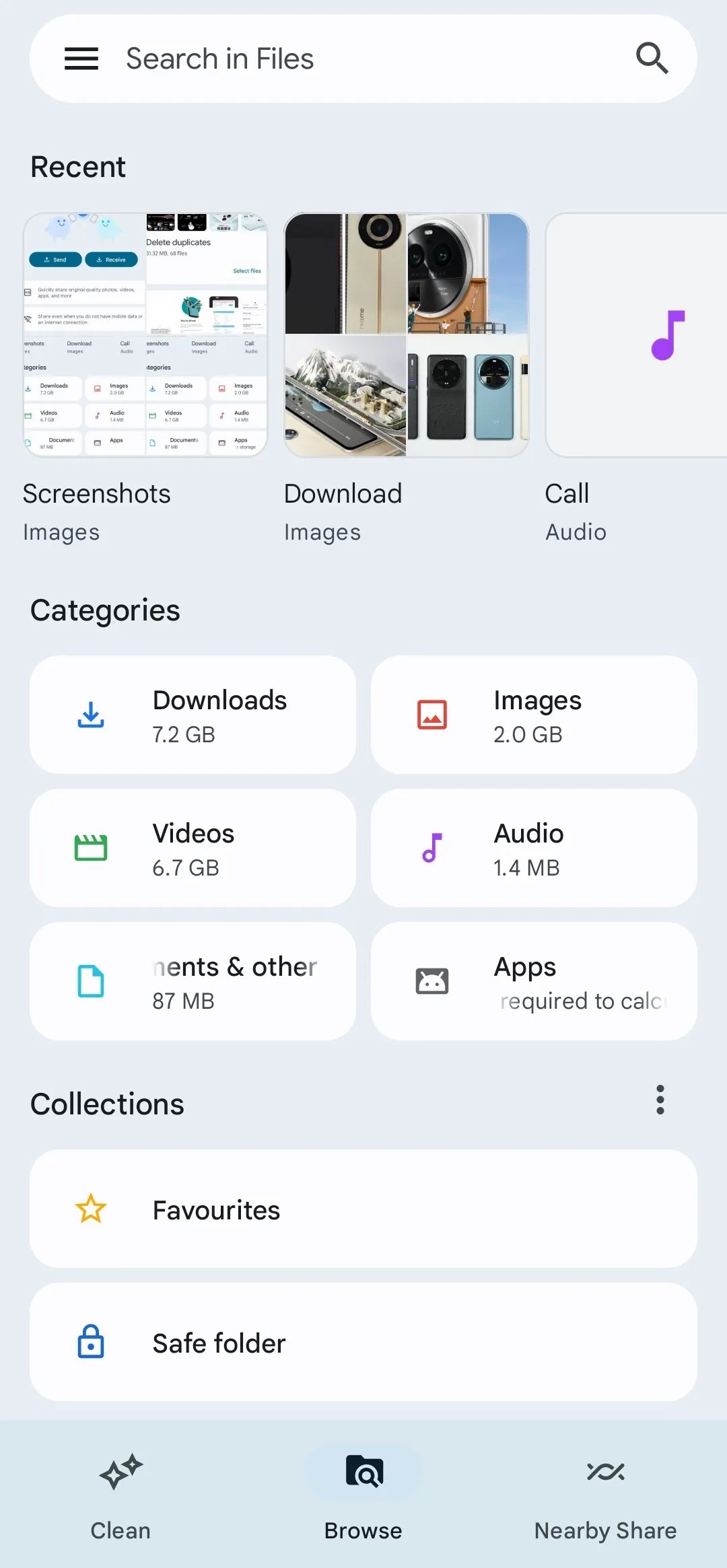
Task: Tap the magnifier search icon
Action: point(652,59)
